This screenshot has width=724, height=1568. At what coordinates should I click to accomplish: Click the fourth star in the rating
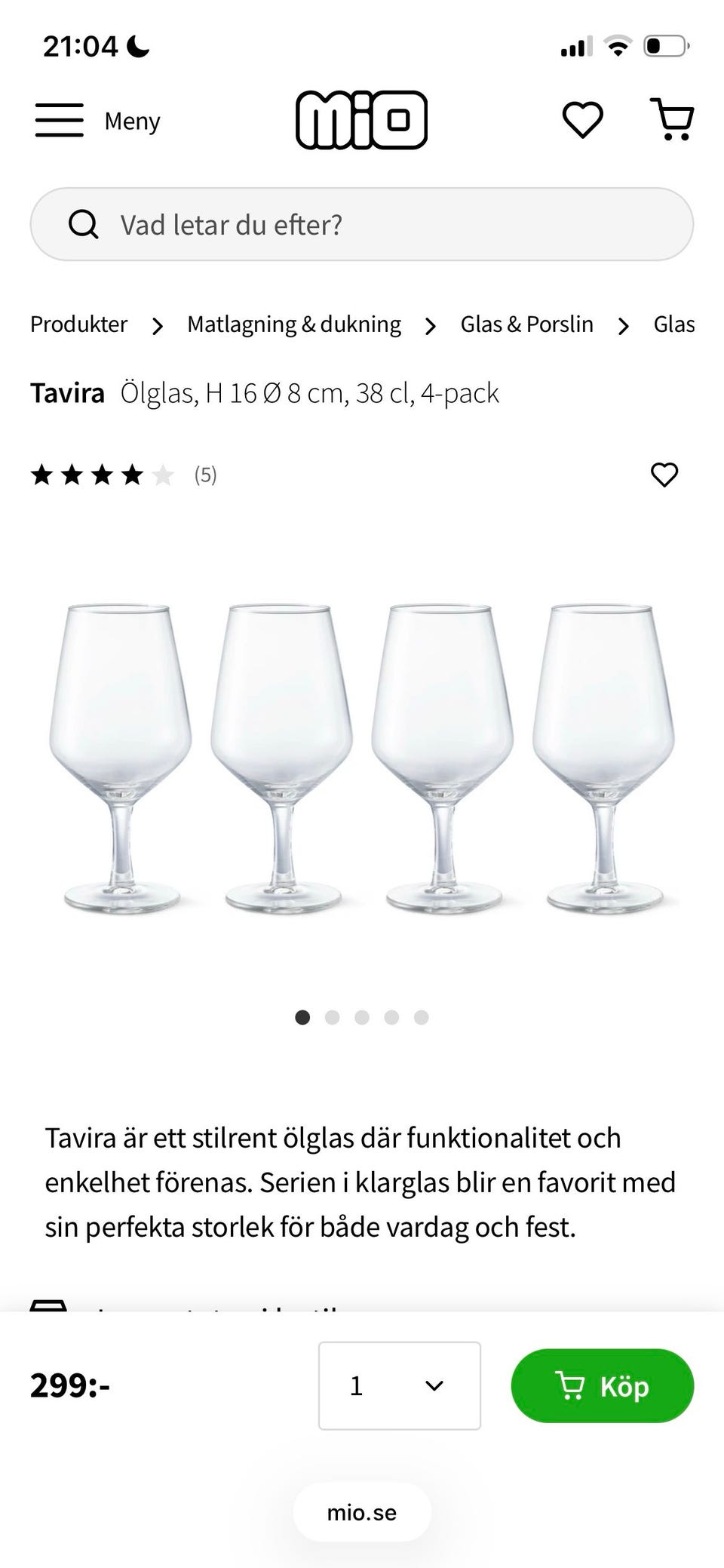pyautogui.click(x=134, y=475)
